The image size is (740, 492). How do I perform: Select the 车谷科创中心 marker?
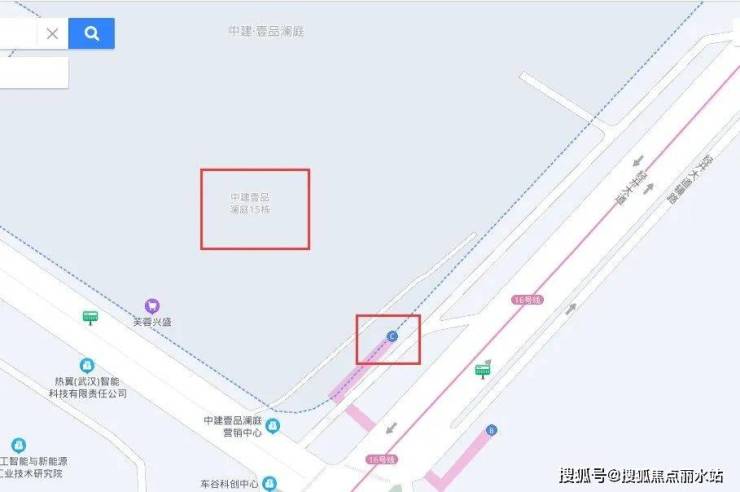[x=270, y=484]
